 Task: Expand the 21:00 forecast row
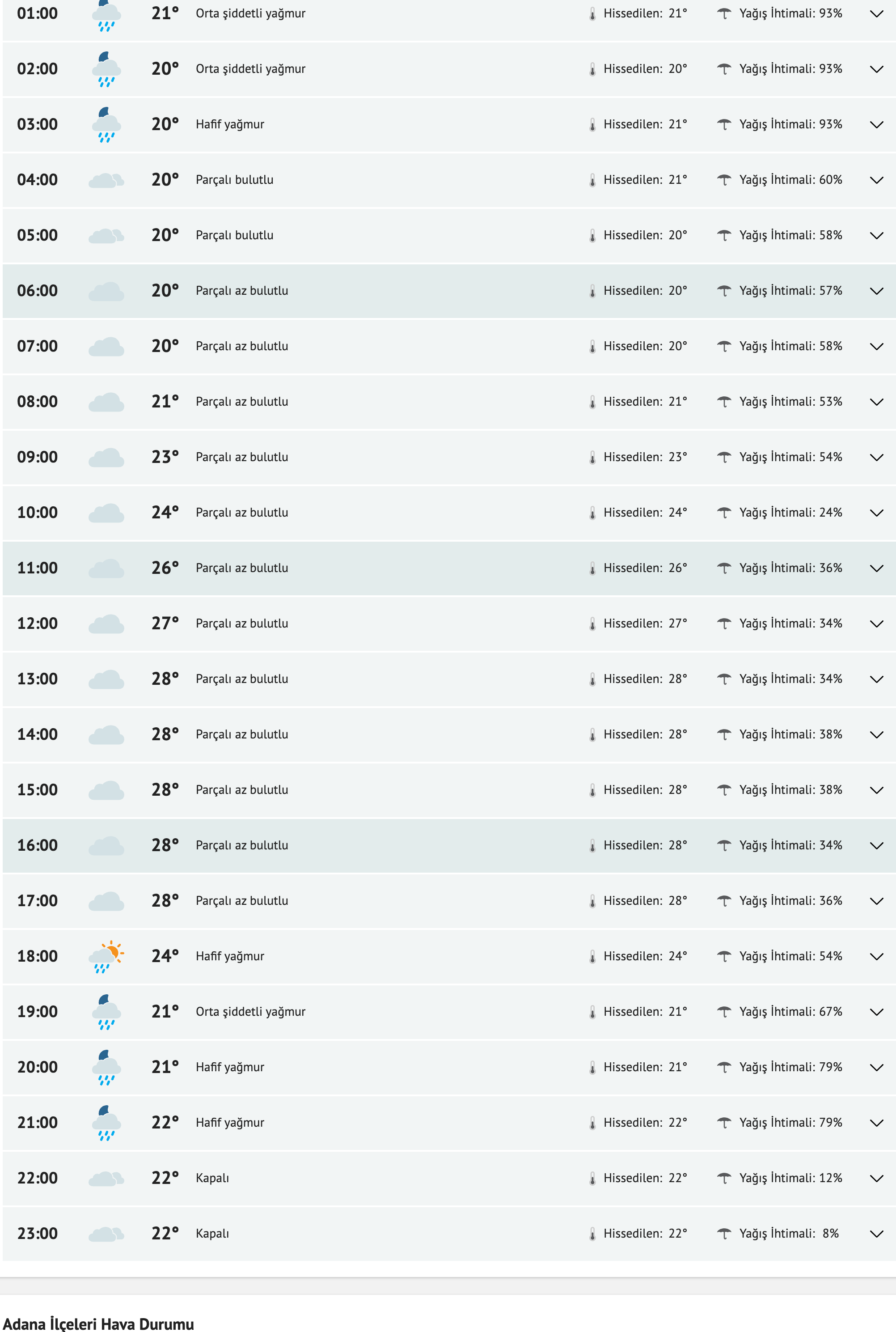[x=876, y=1123]
